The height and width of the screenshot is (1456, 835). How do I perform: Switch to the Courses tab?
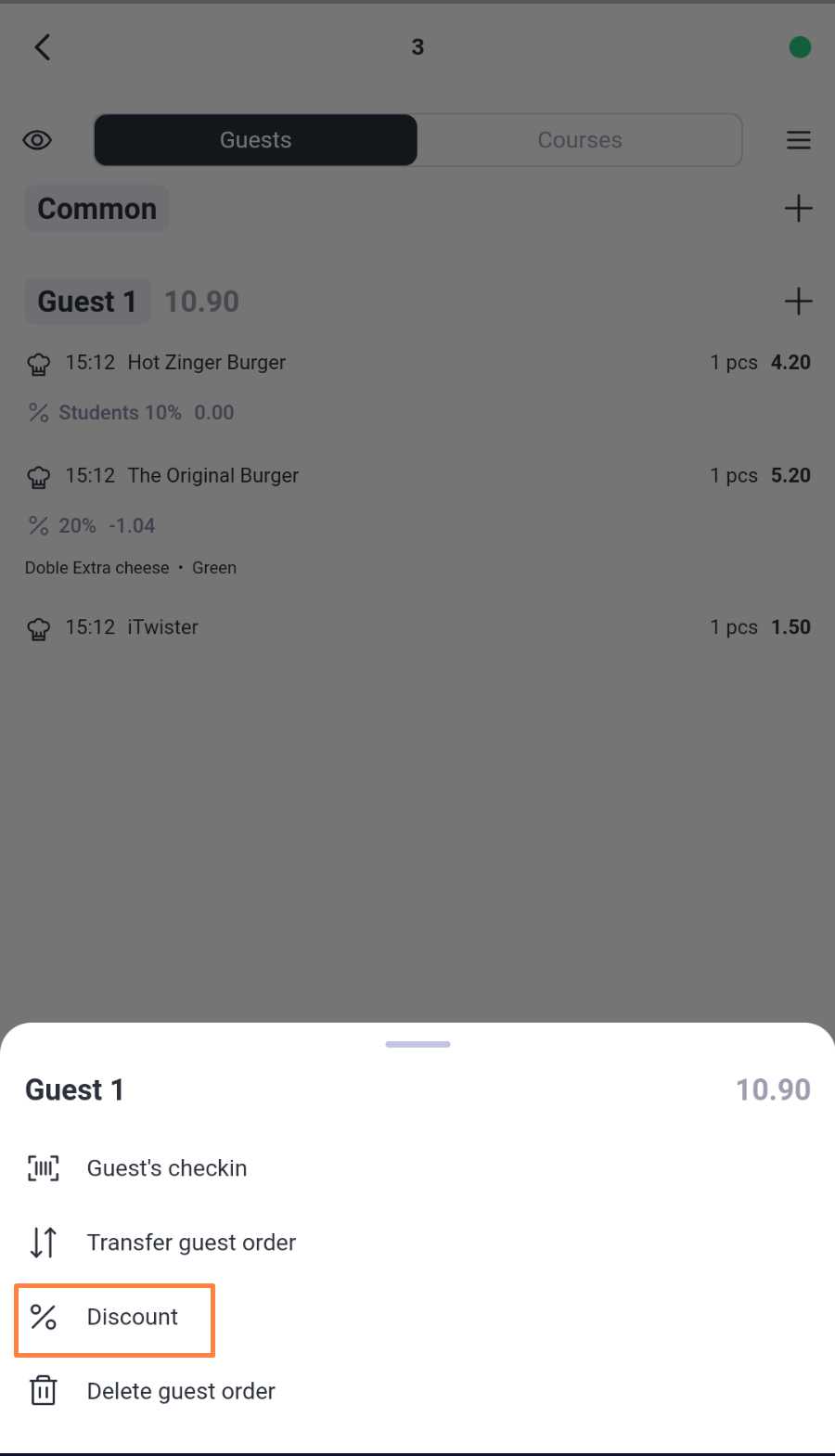(580, 140)
